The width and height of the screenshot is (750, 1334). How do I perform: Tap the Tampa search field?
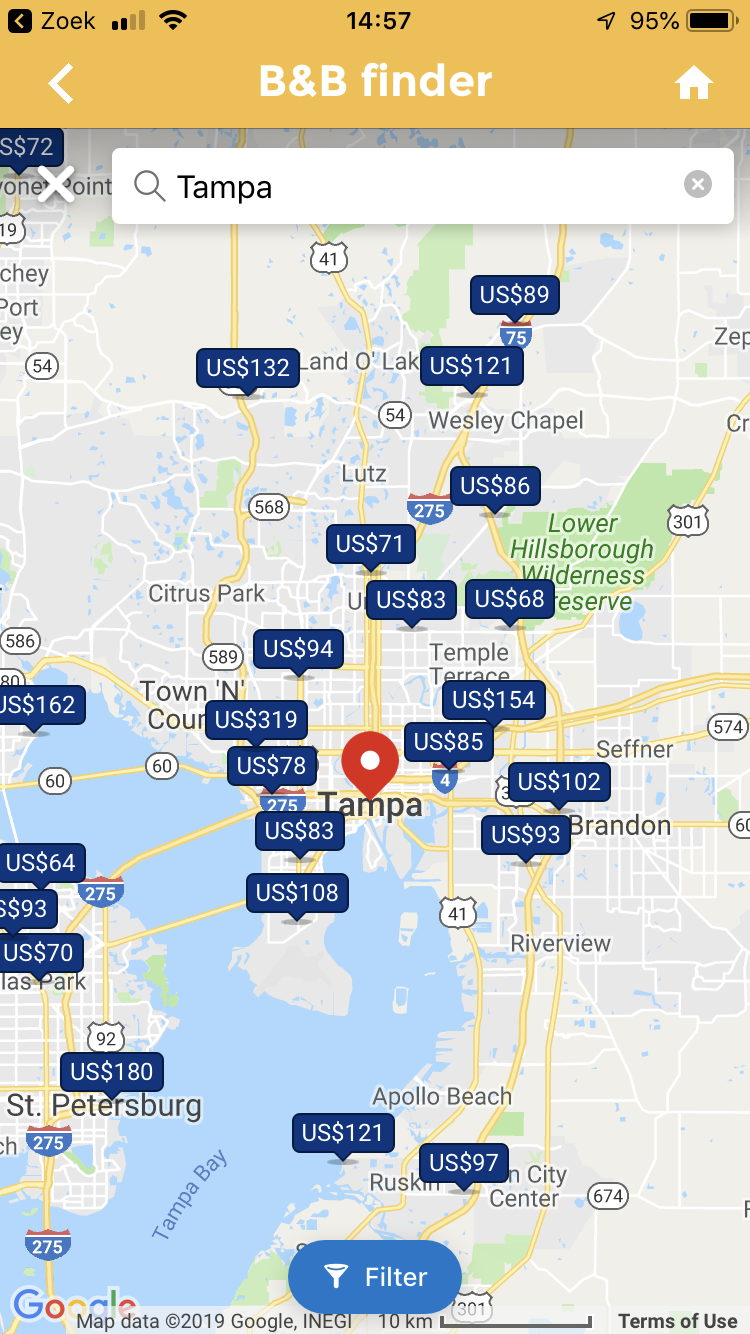(x=400, y=187)
